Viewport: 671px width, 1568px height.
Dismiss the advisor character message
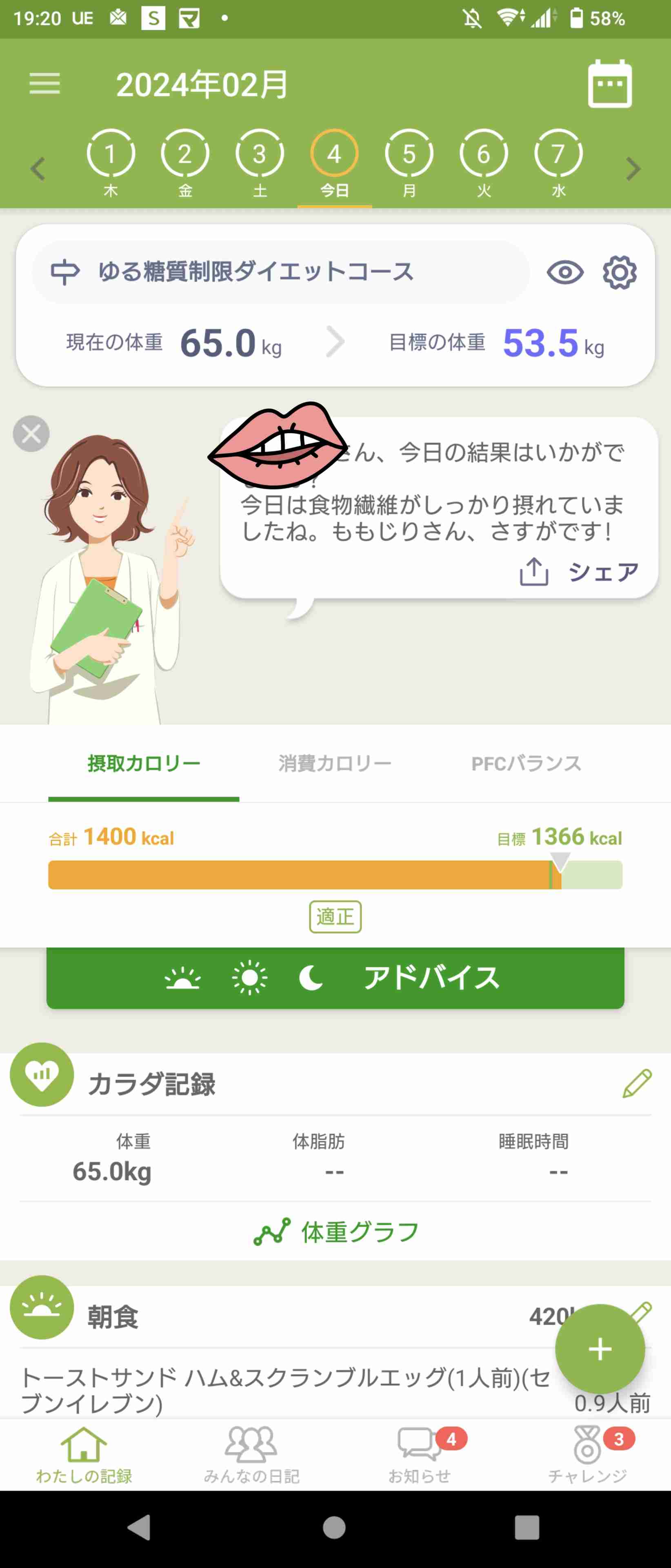31,433
